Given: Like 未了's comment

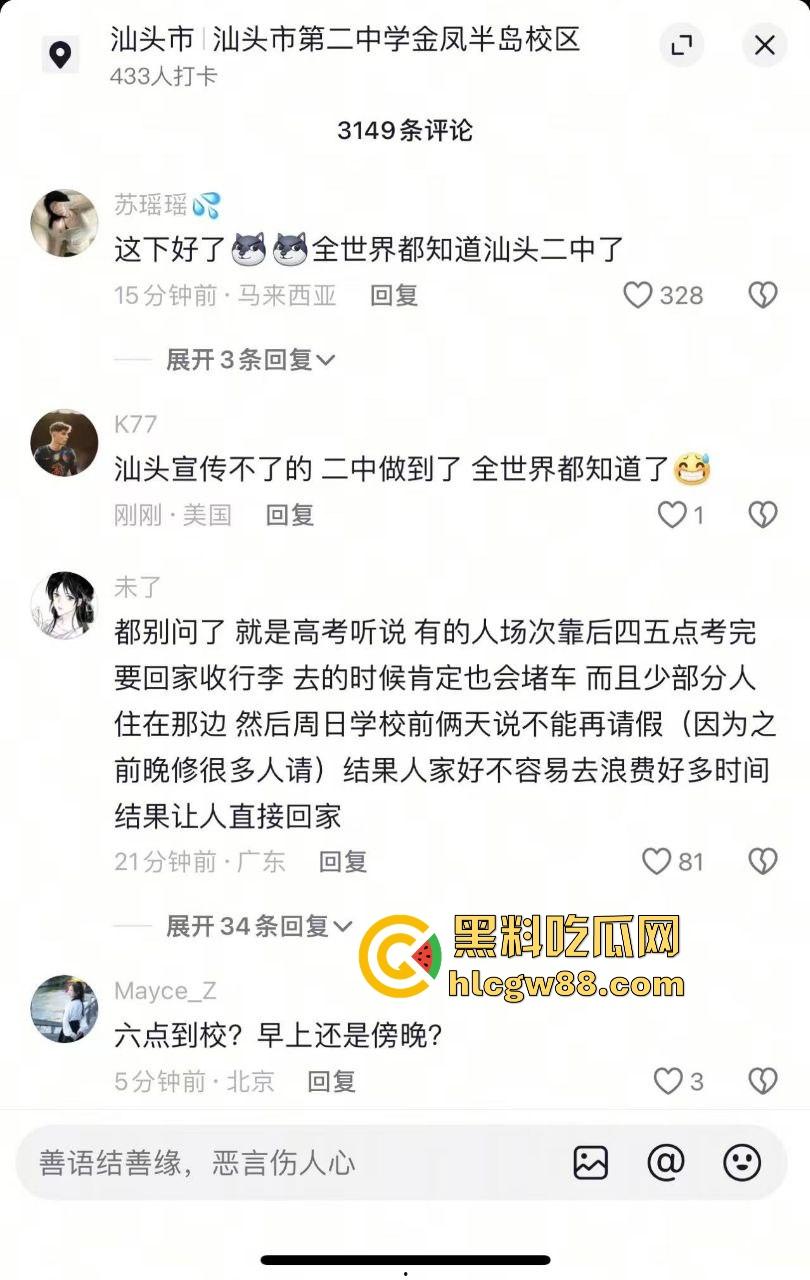Looking at the screenshot, I should tap(656, 861).
